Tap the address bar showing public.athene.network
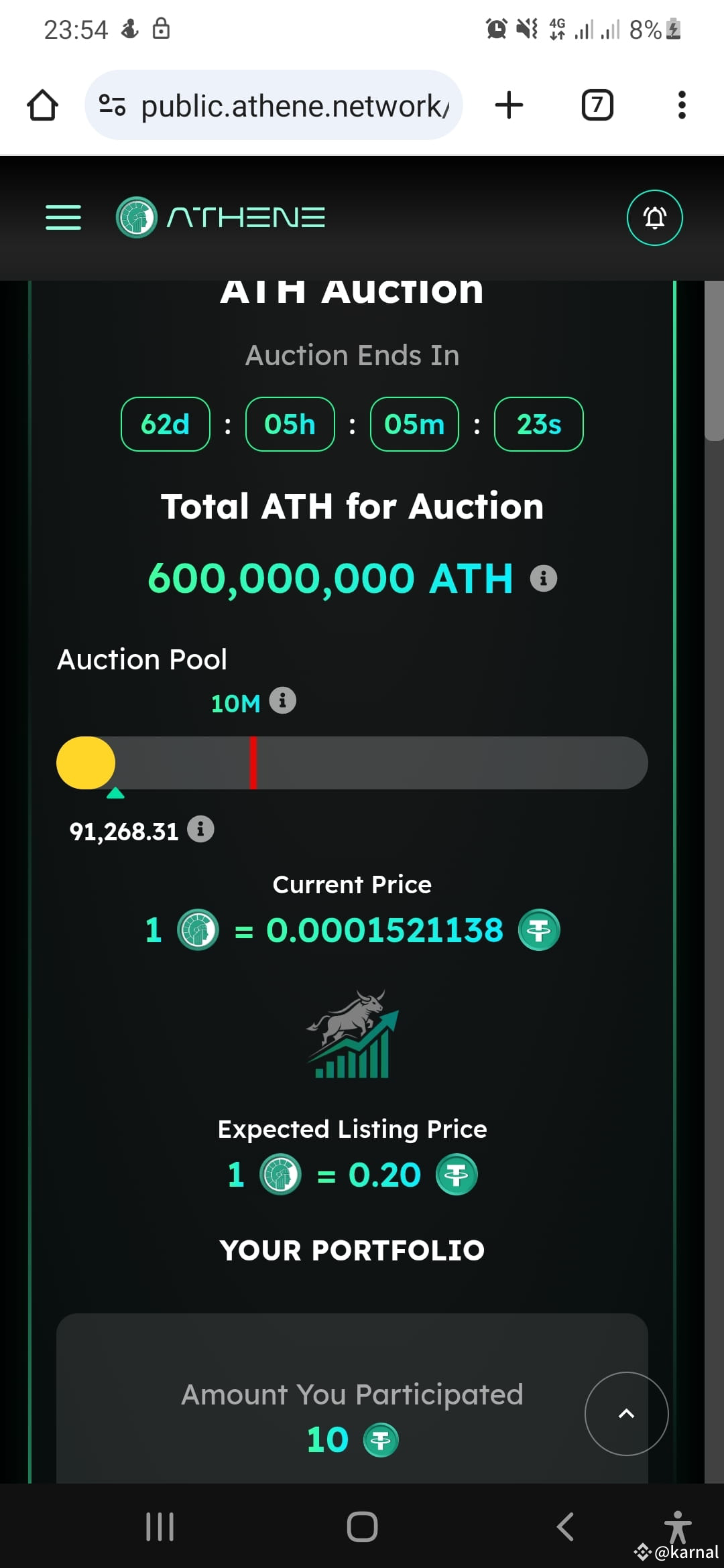Screen dimensions: 724x1568 pyautogui.click(x=295, y=104)
